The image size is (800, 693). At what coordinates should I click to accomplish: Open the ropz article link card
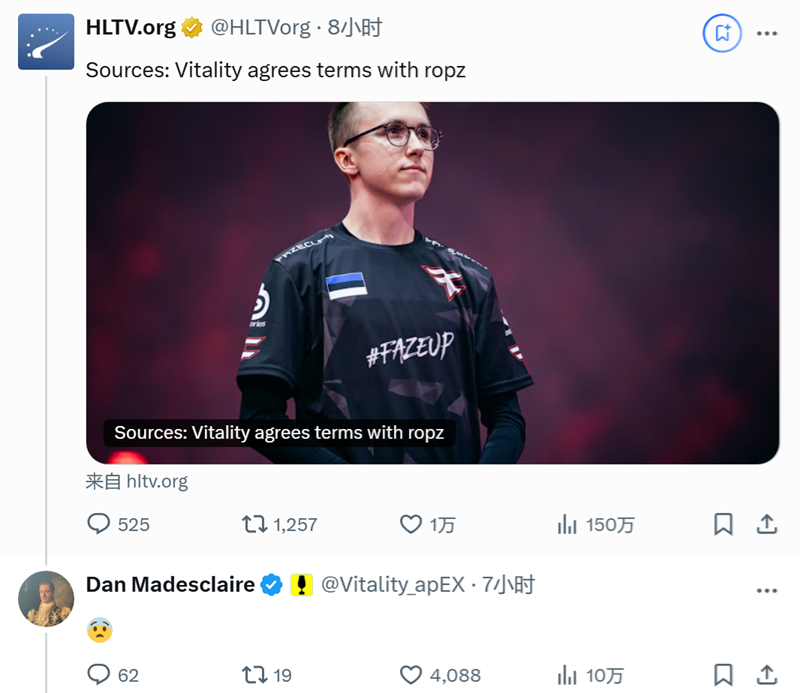432,283
